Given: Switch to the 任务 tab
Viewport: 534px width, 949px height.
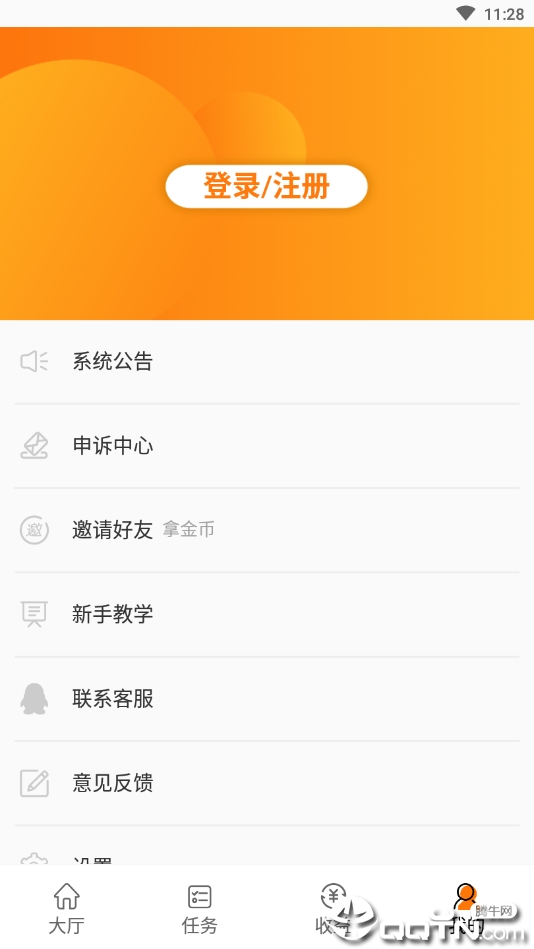Looking at the screenshot, I should click(200, 908).
